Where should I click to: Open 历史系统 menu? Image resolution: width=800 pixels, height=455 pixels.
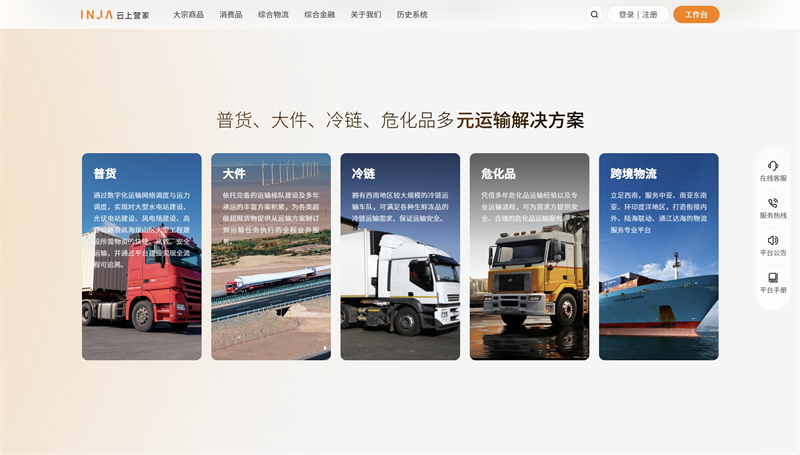412,15
